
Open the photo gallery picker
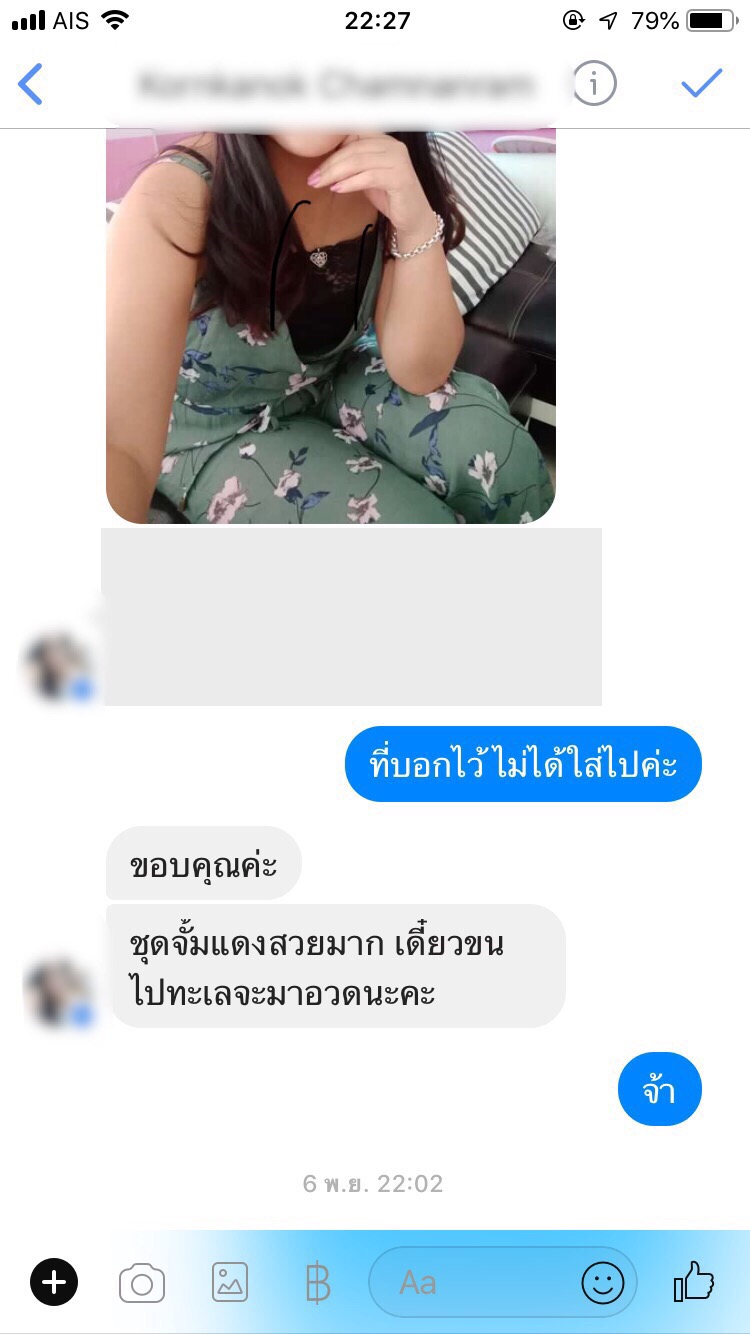(230, 1282)
